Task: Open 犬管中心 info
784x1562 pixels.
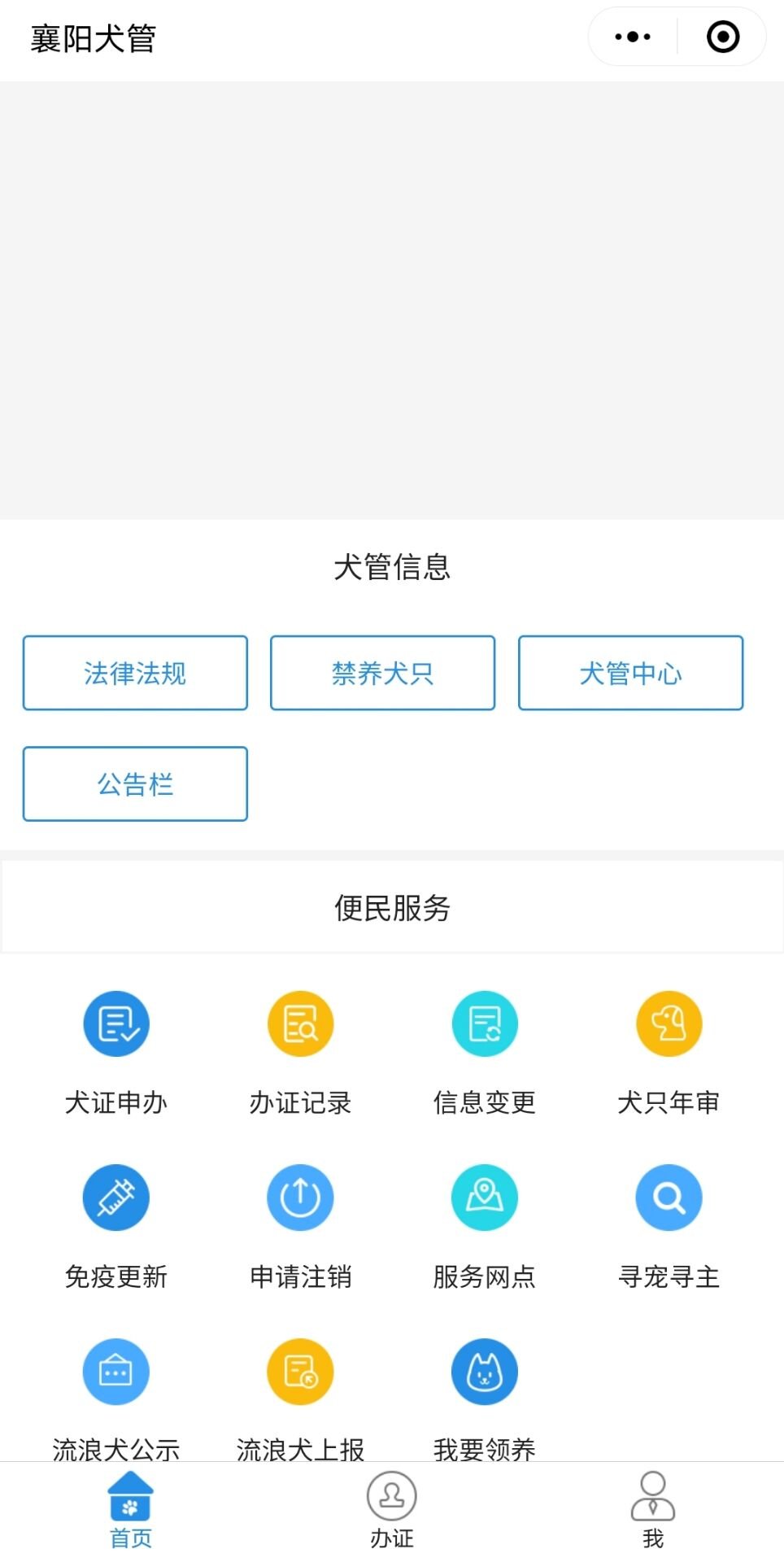Action: (x=630, y=673)
